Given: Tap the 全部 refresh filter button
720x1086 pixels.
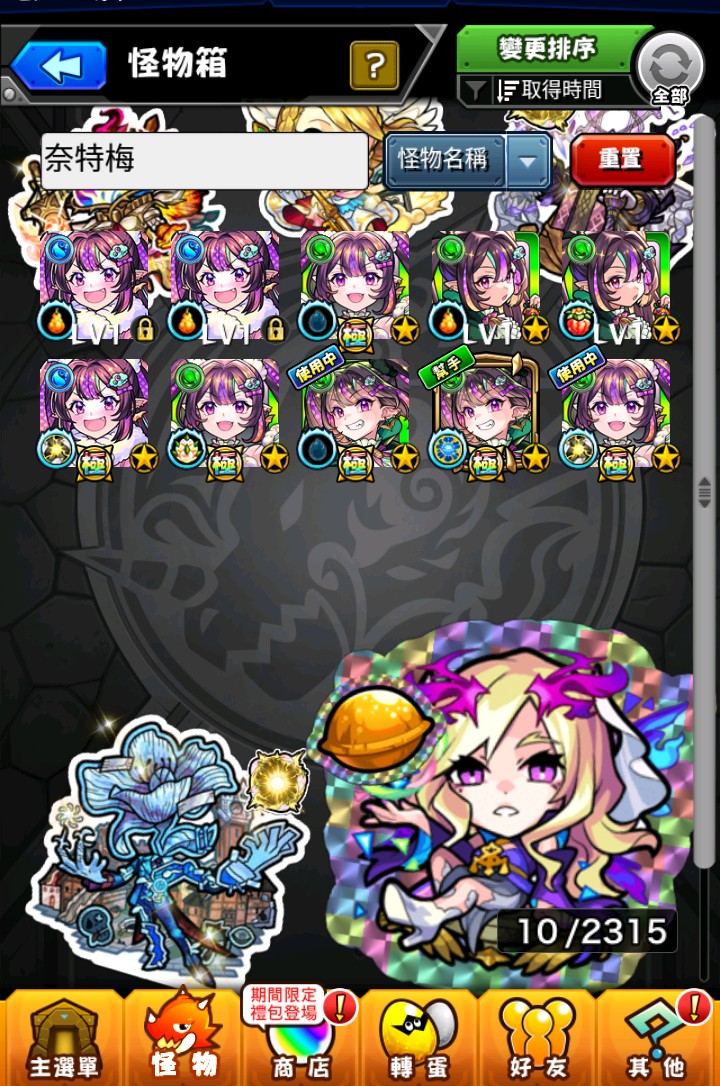Looking at the screenshot, I should click(670, 68).
